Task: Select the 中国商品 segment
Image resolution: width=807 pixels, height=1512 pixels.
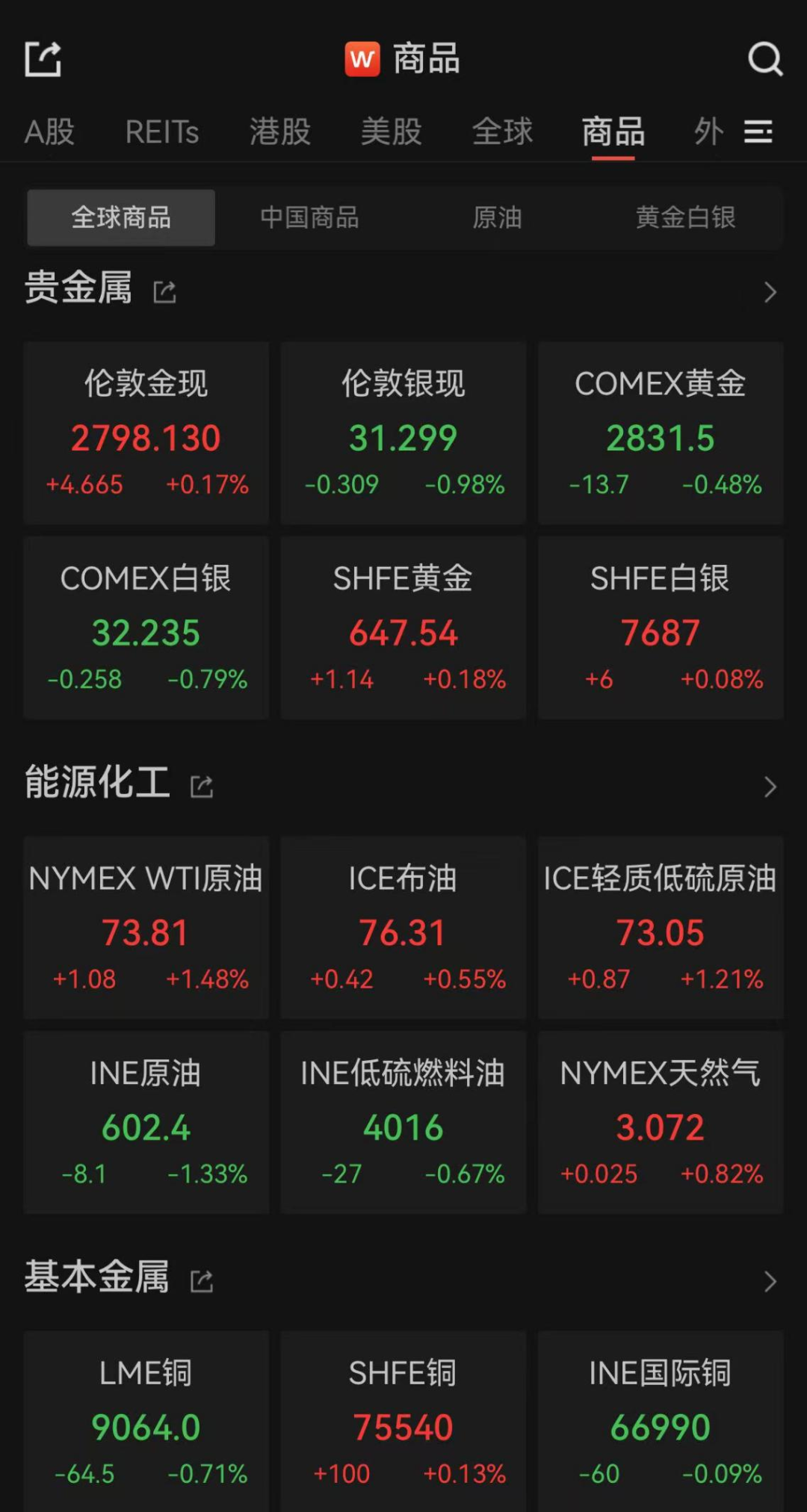Action: coord(309,217)
